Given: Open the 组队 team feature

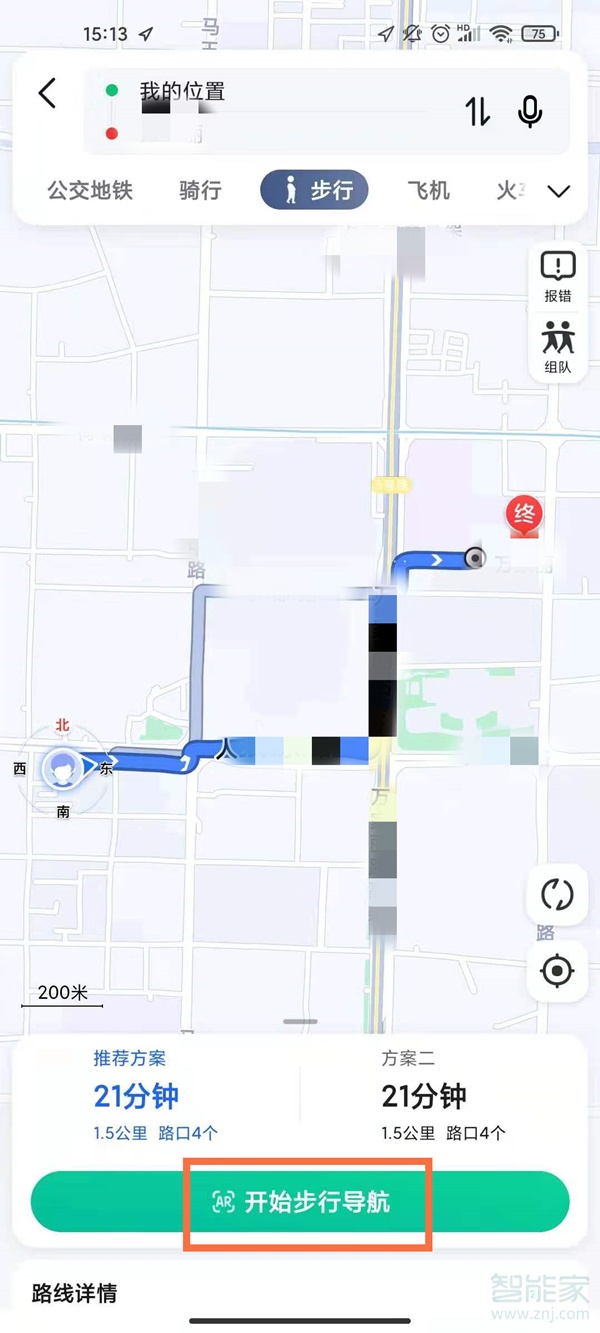Looking at the screenshot, I should pyautogui.click(x=558, y=347).
